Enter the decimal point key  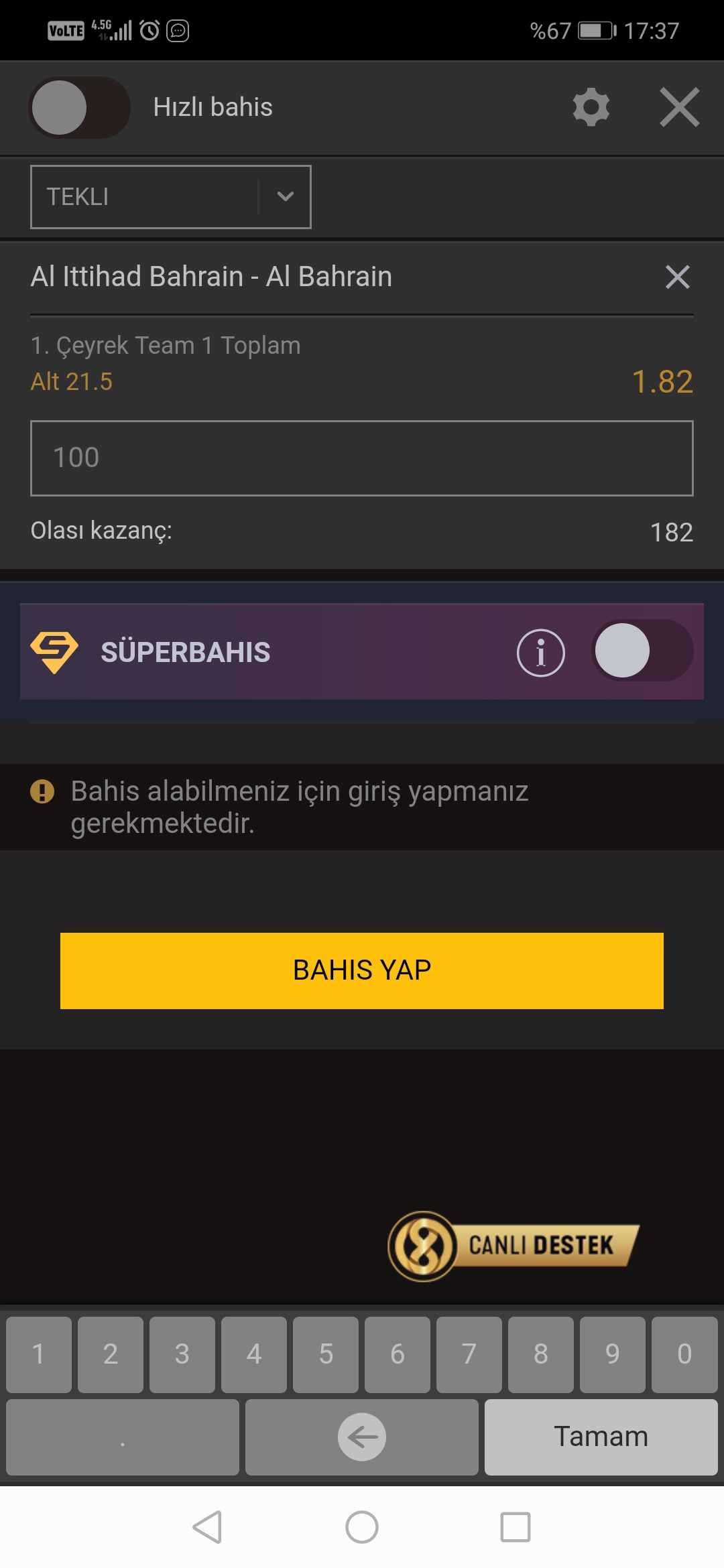click(x=123, y=1437)
